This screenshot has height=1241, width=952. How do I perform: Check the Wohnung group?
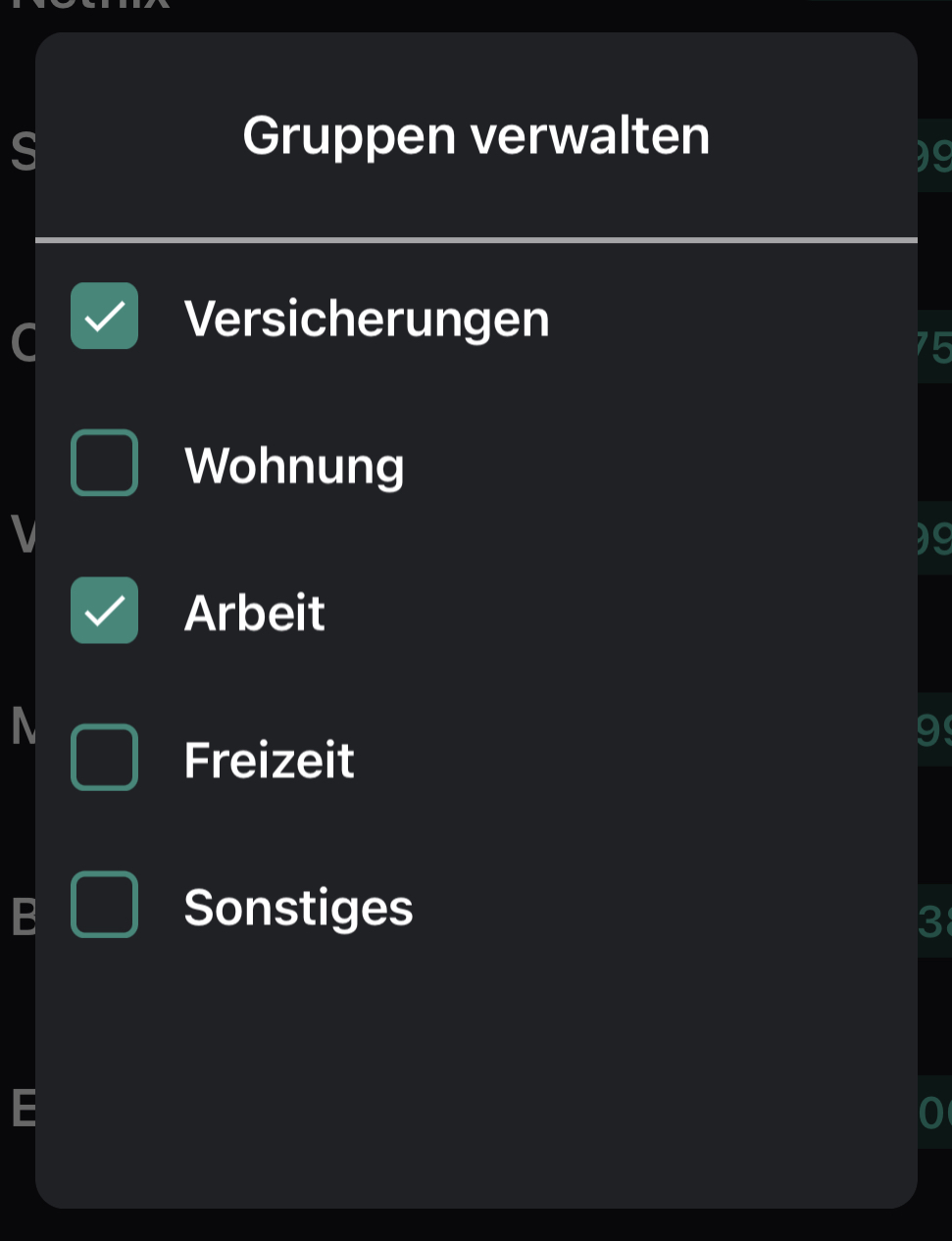pyautogui.click(x=104, y=463)
